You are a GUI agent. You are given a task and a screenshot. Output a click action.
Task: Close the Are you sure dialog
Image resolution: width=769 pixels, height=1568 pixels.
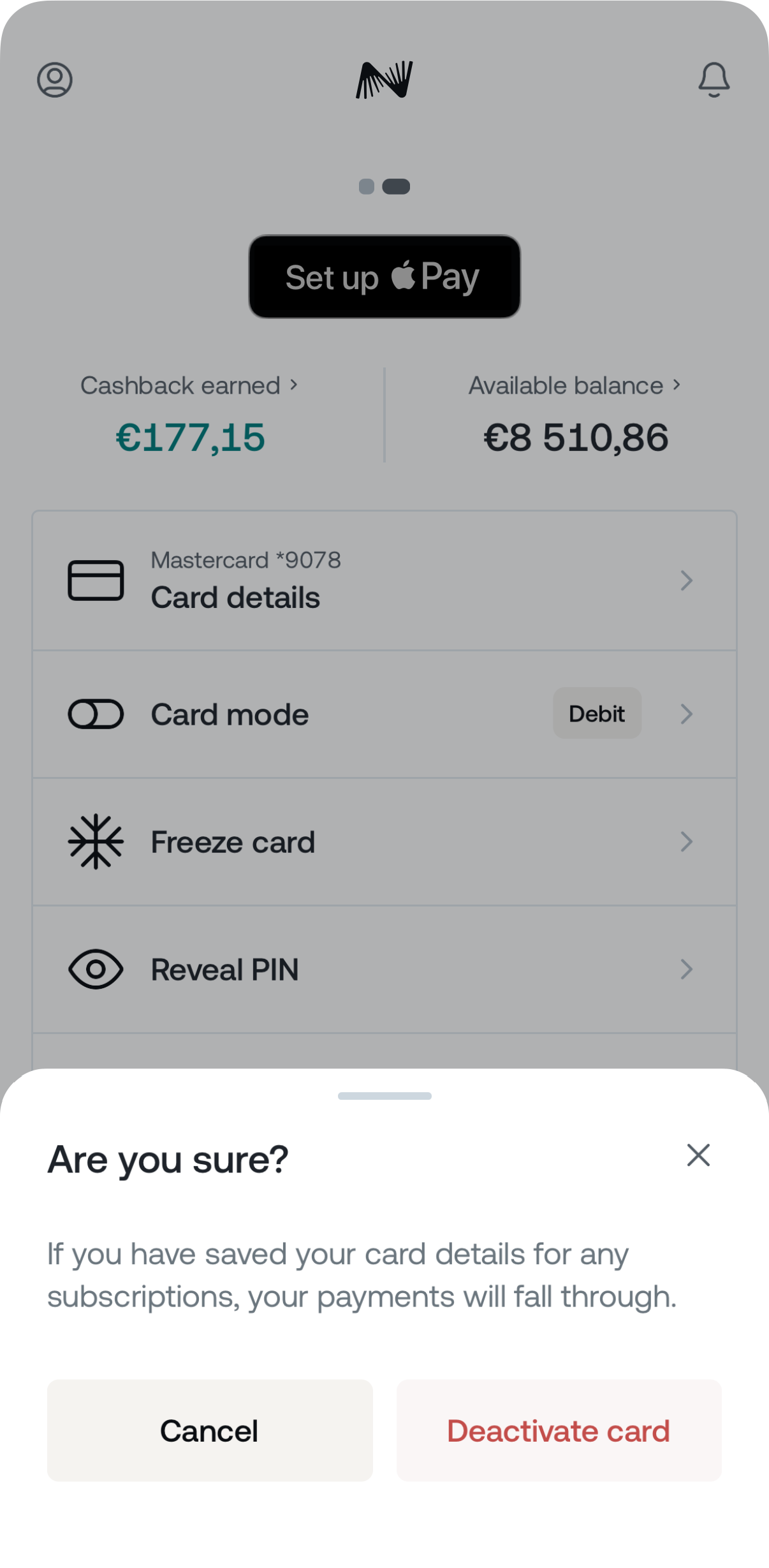(x=698, y=1155)
